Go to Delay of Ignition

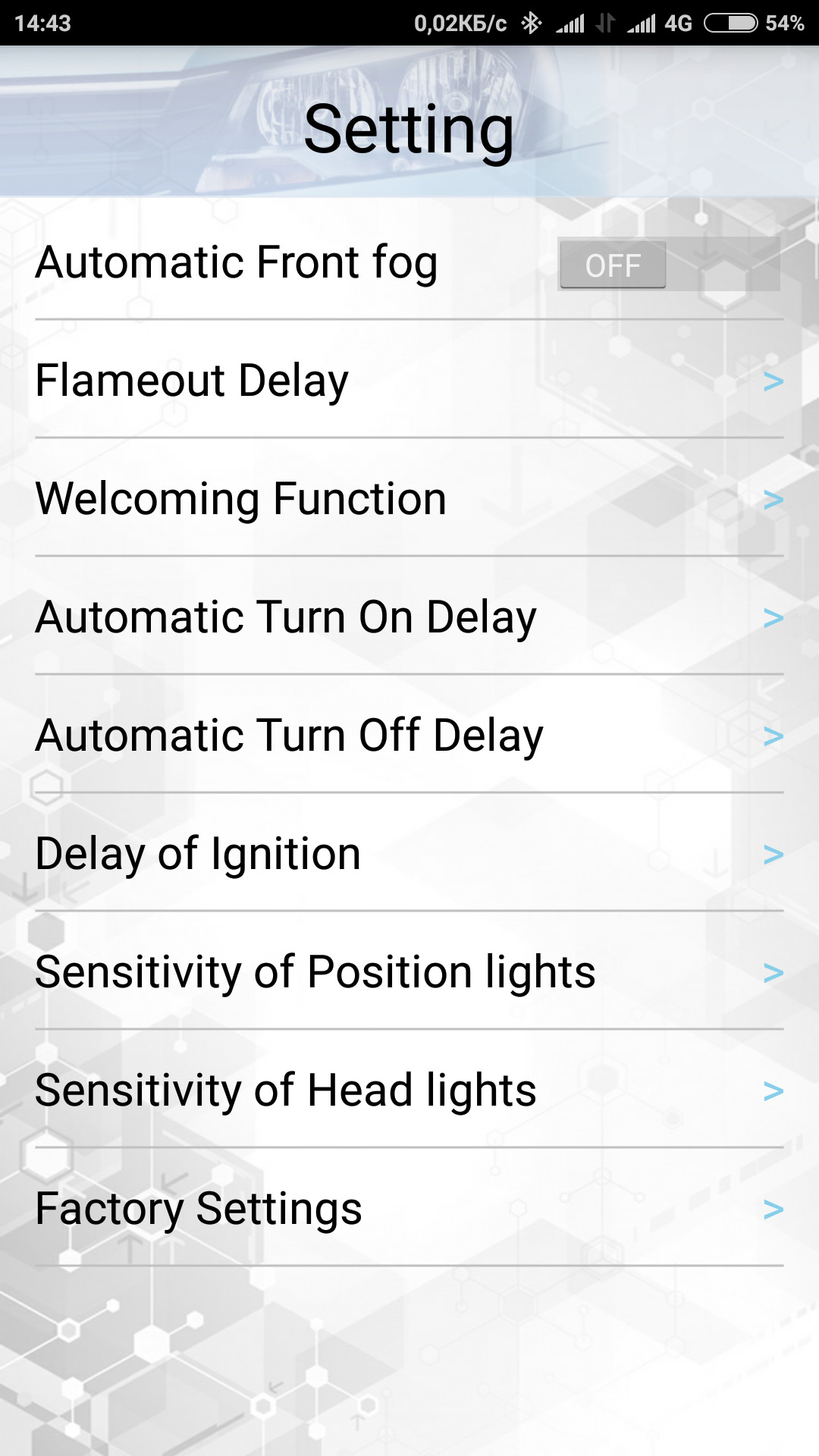(409, 853)
